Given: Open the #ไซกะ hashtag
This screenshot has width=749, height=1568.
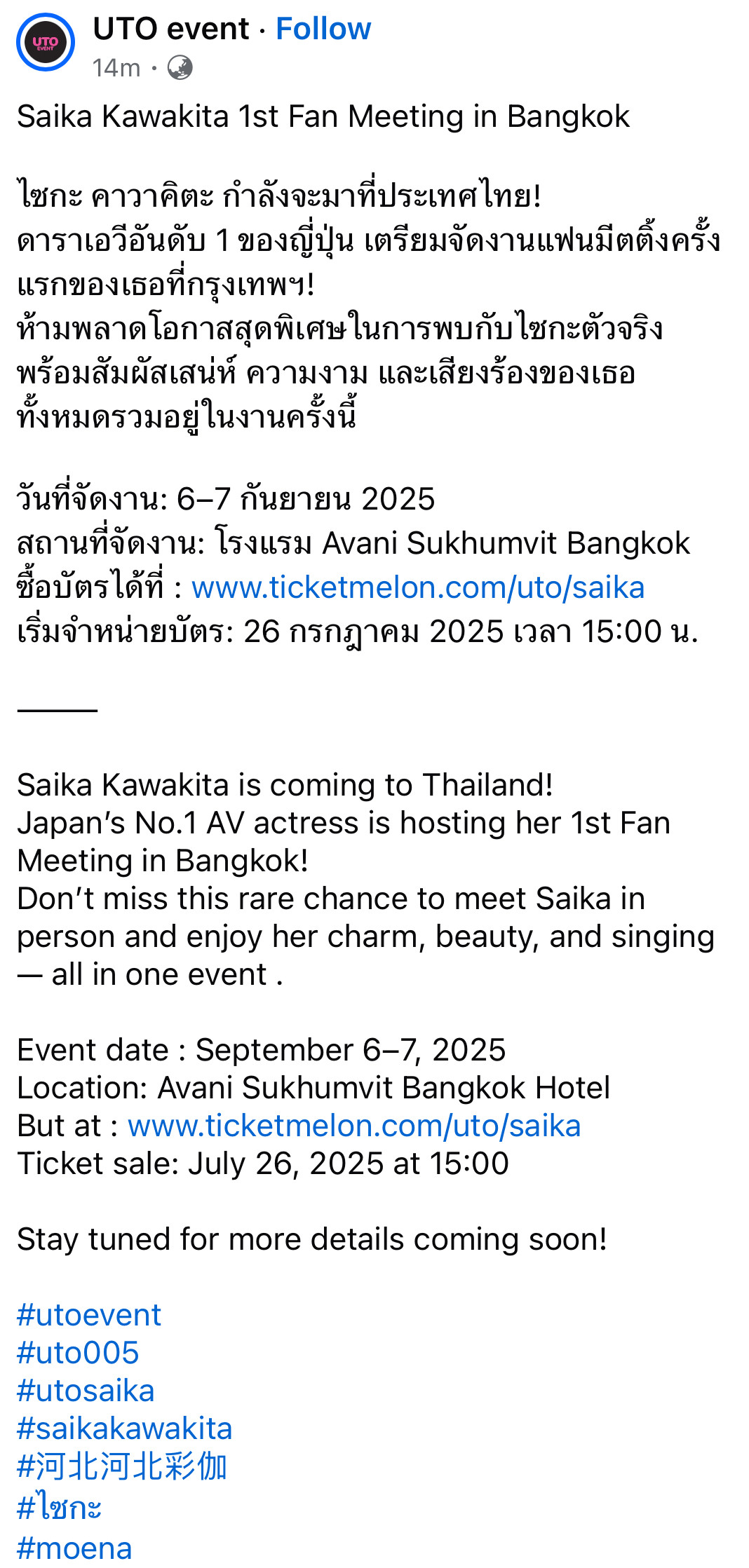Looking at the screenshot, I should (x=60, y=1506).
